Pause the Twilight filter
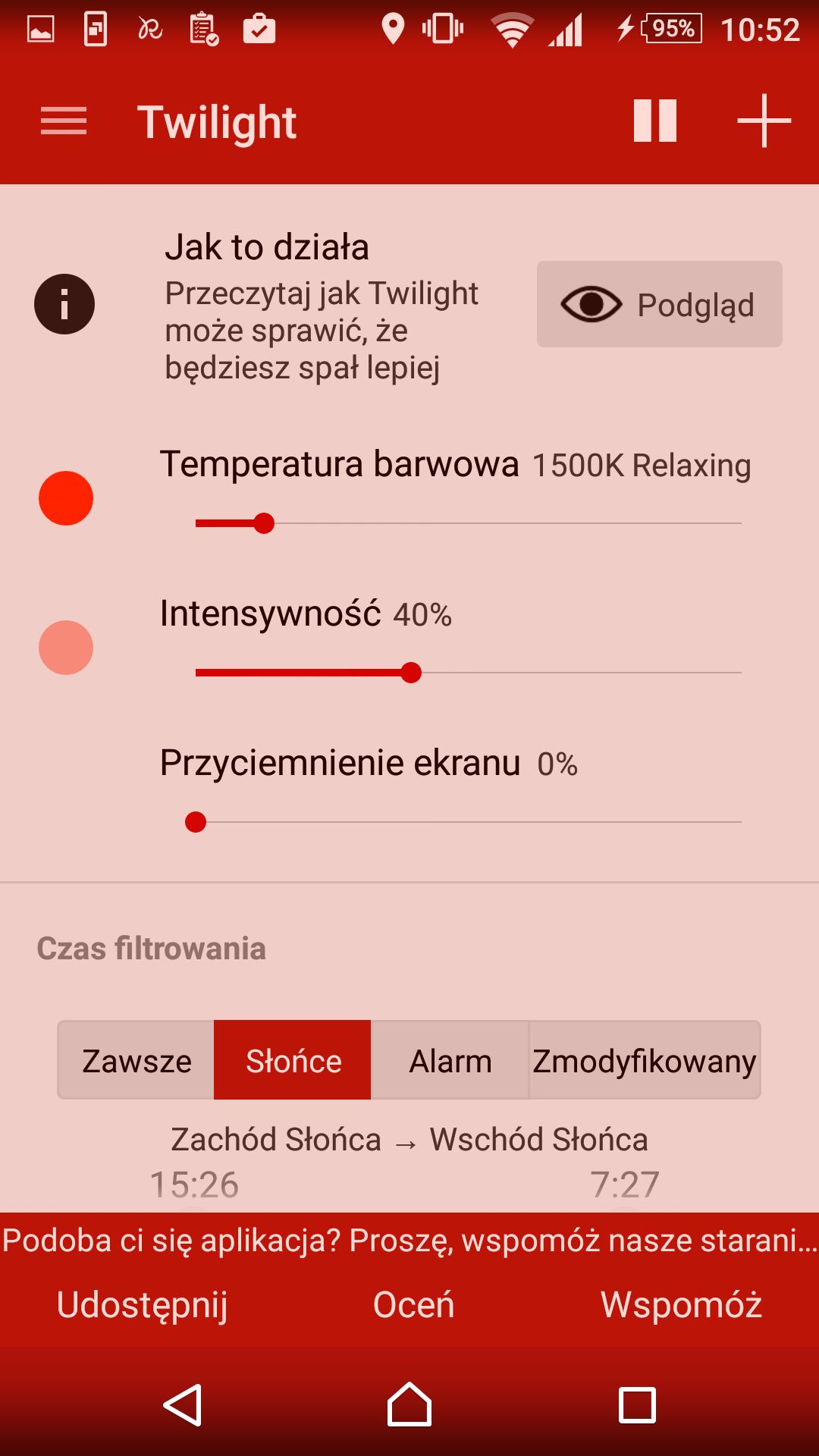This screenshot has width=819, height=1456. [x=655, y=121]
